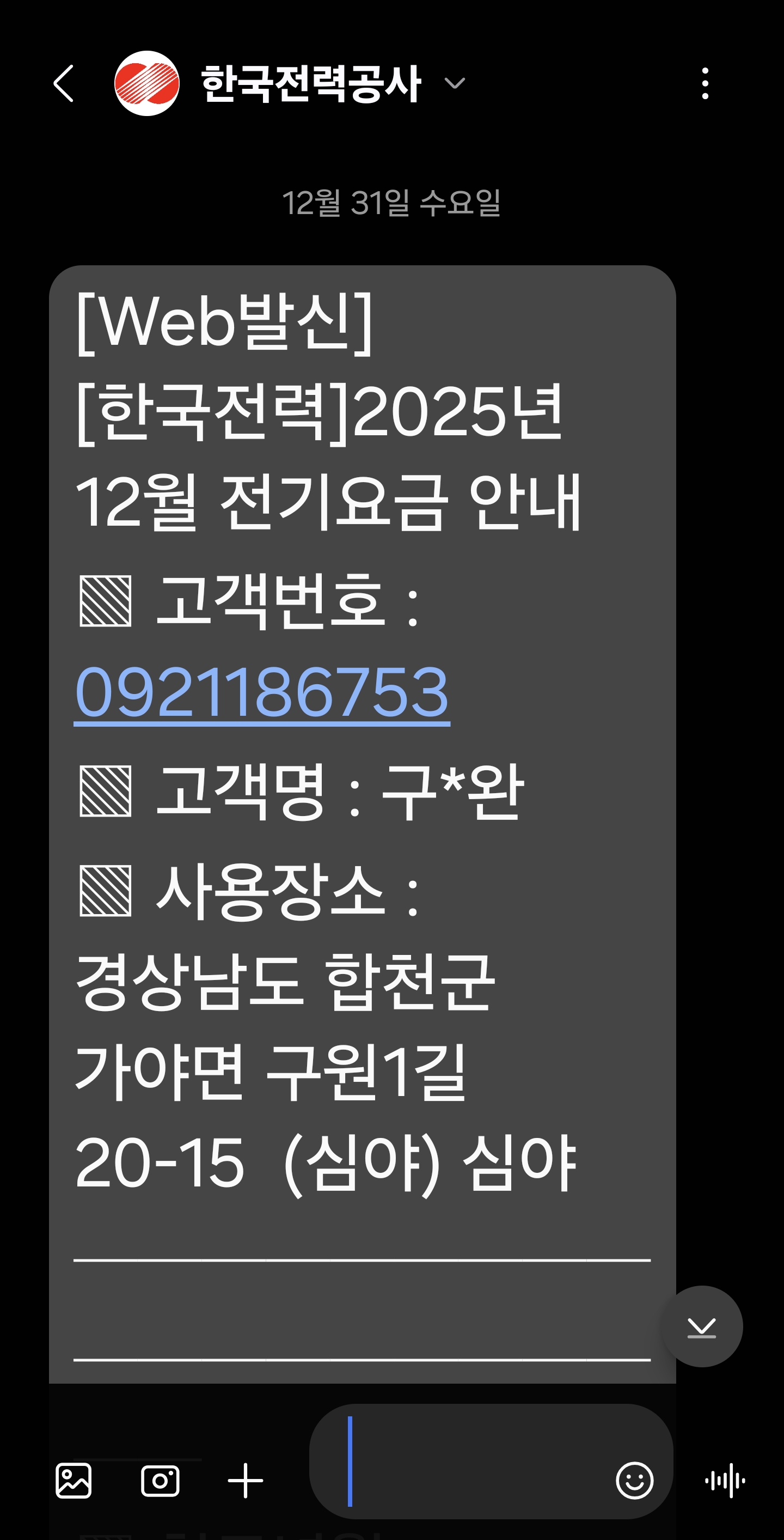This screenshot has height=1540, width=784.
Task: Jump to the latest message
Action: coord(702,1327)
